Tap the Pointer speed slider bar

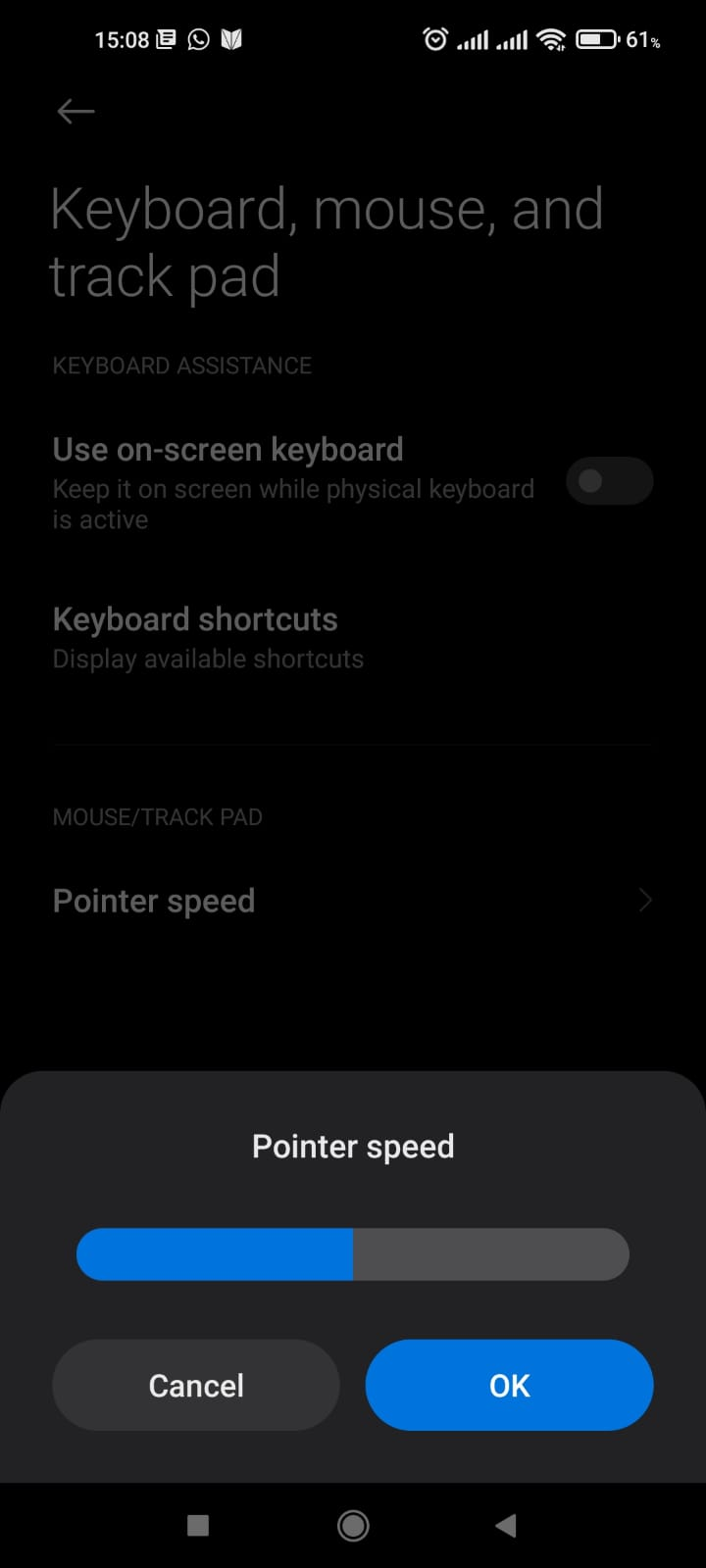coord(353,1254)
